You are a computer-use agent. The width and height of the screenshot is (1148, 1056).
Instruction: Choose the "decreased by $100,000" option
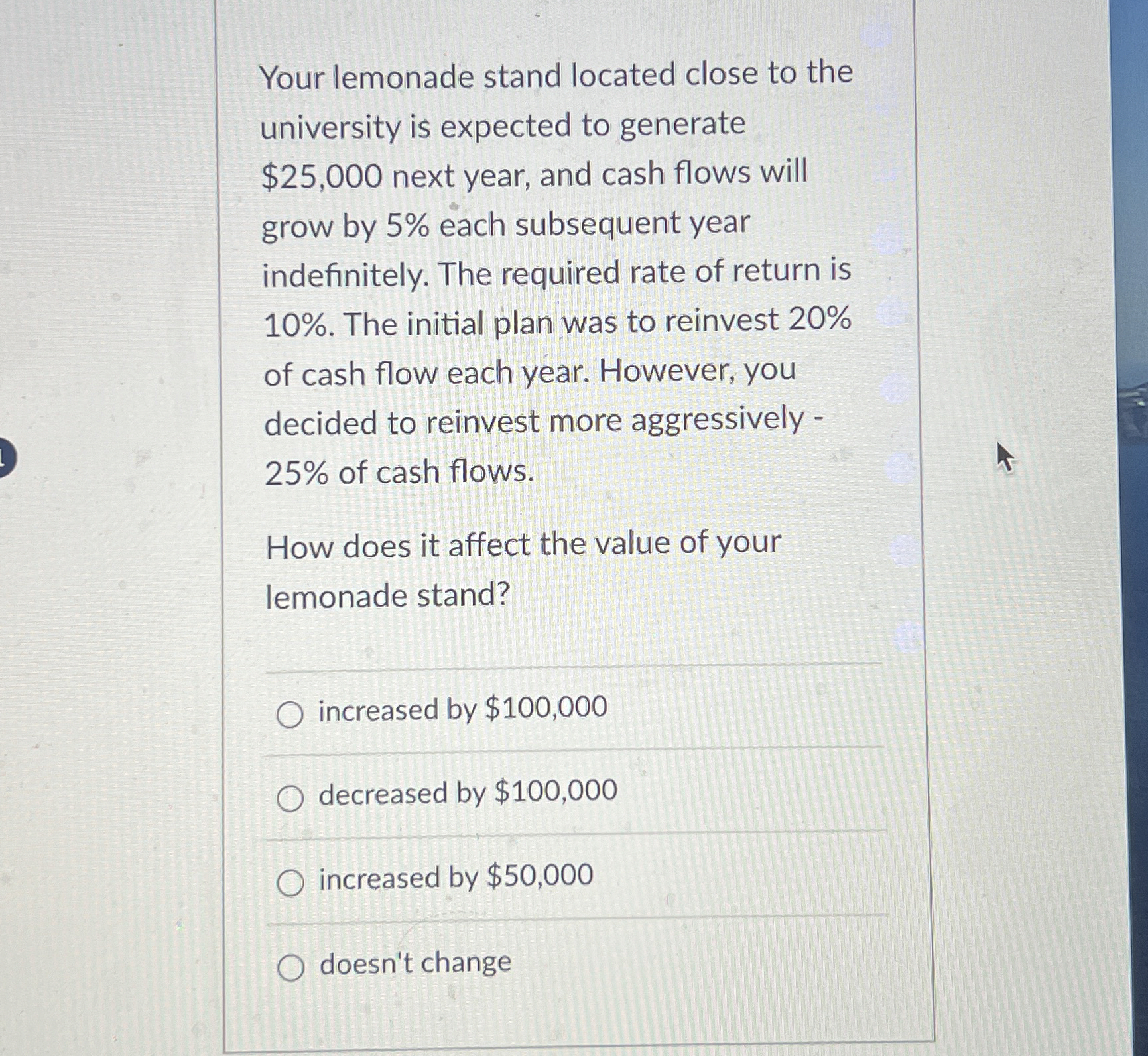pos(290,799)
